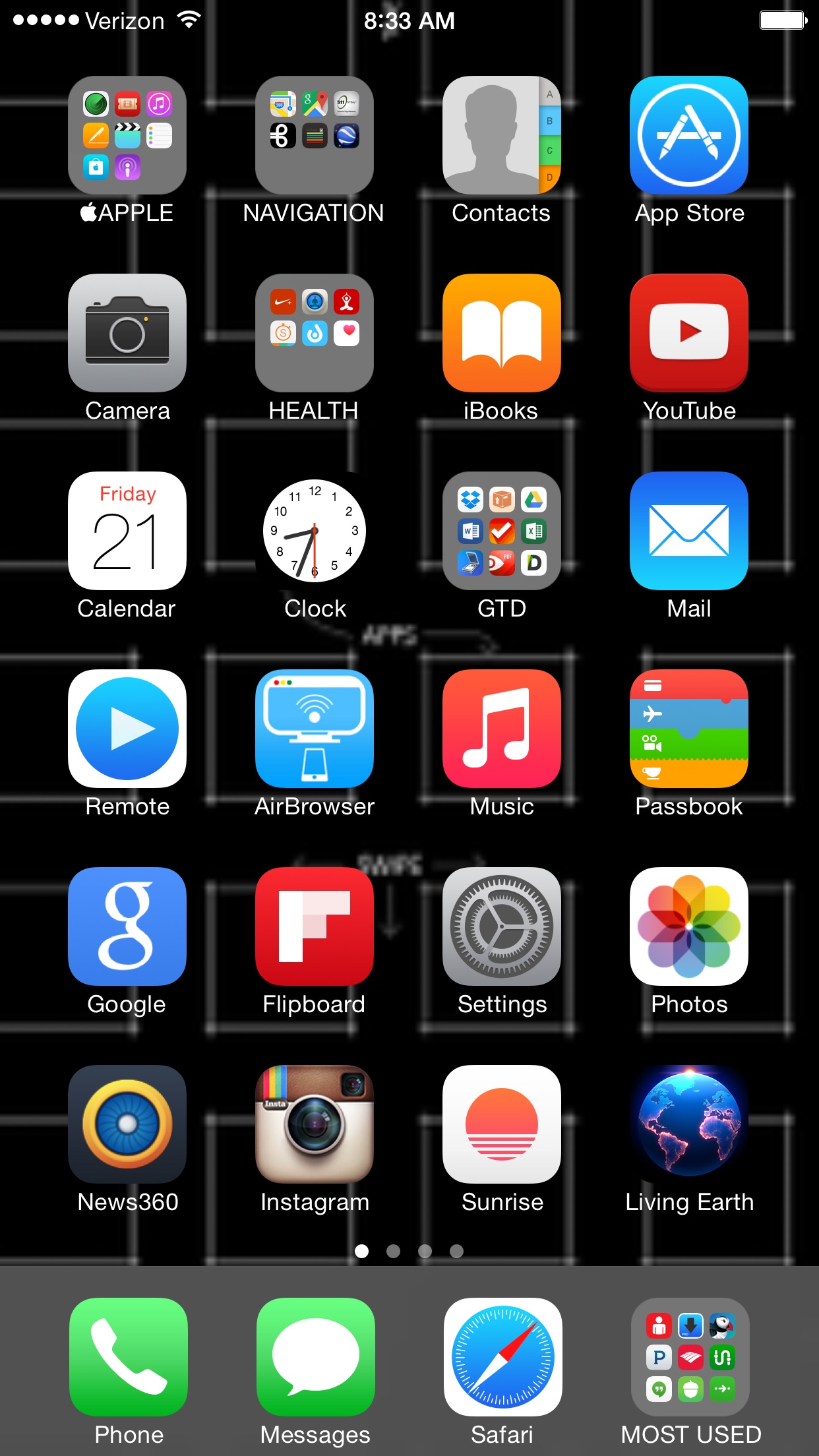This screenshot has width=819, height=1456.
Task: Launch the Mail app
Action: 689,531
